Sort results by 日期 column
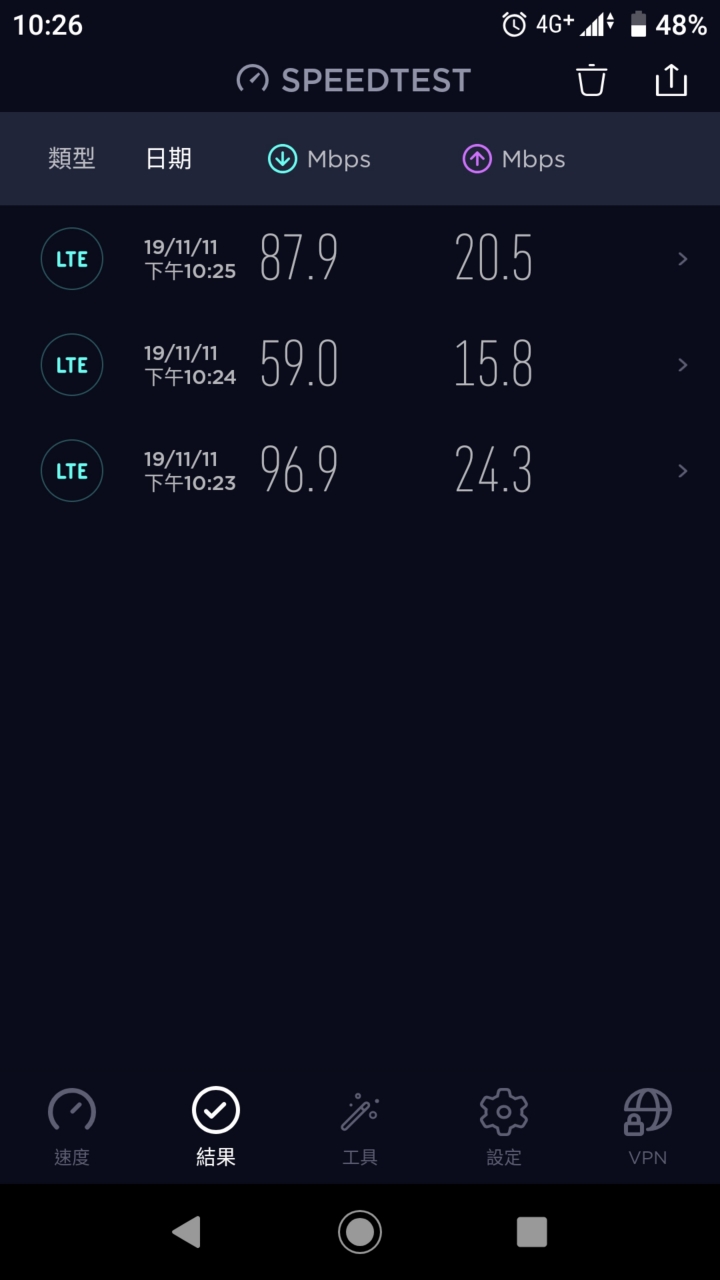Screen dimensions: 720x1280 (168, 159)
